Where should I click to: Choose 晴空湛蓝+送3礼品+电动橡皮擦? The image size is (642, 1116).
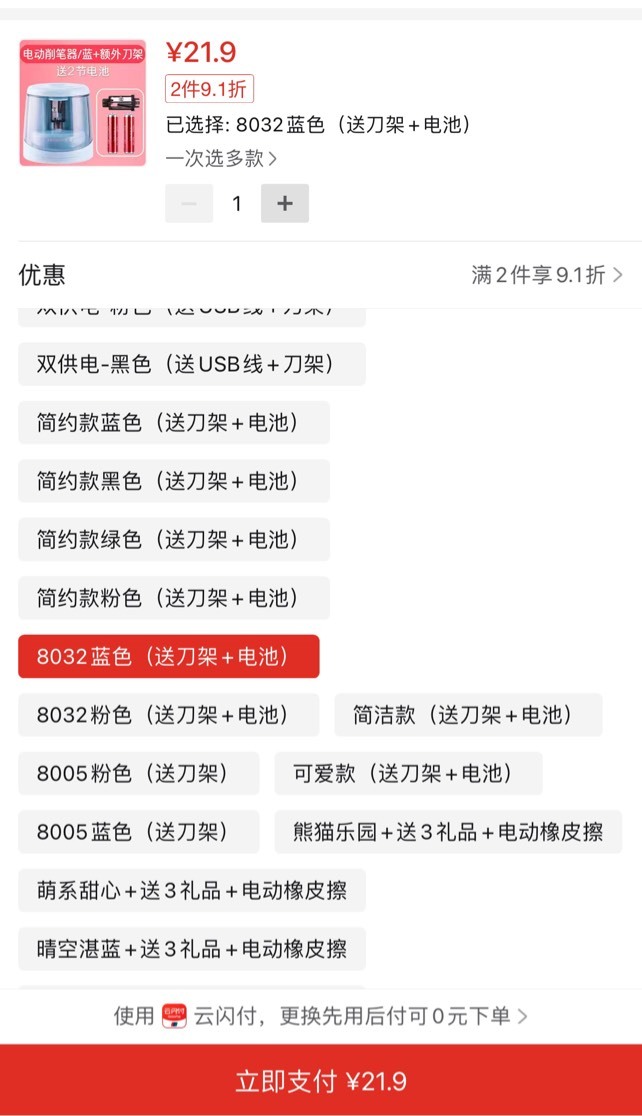click(x=191, y=948)
